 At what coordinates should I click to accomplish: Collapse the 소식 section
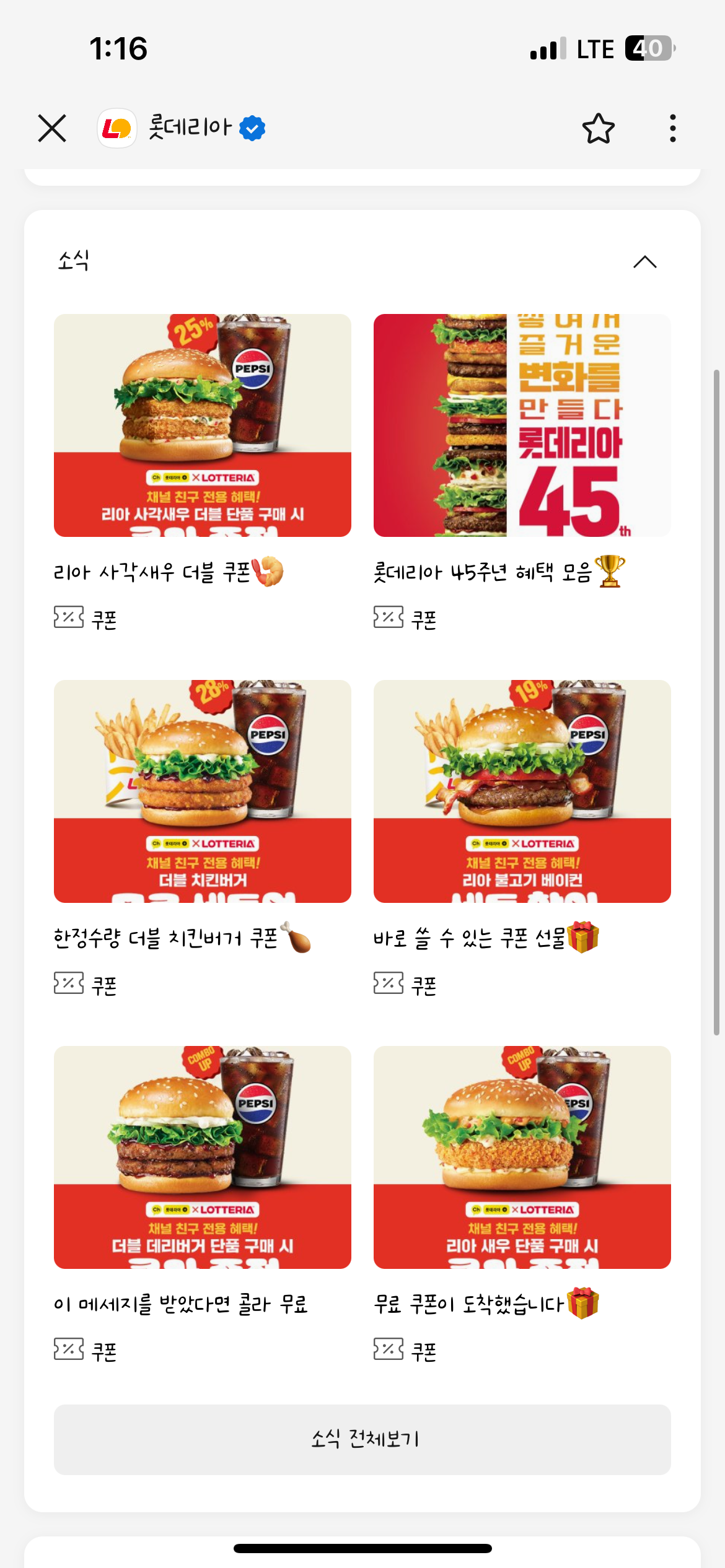point(644,262)
